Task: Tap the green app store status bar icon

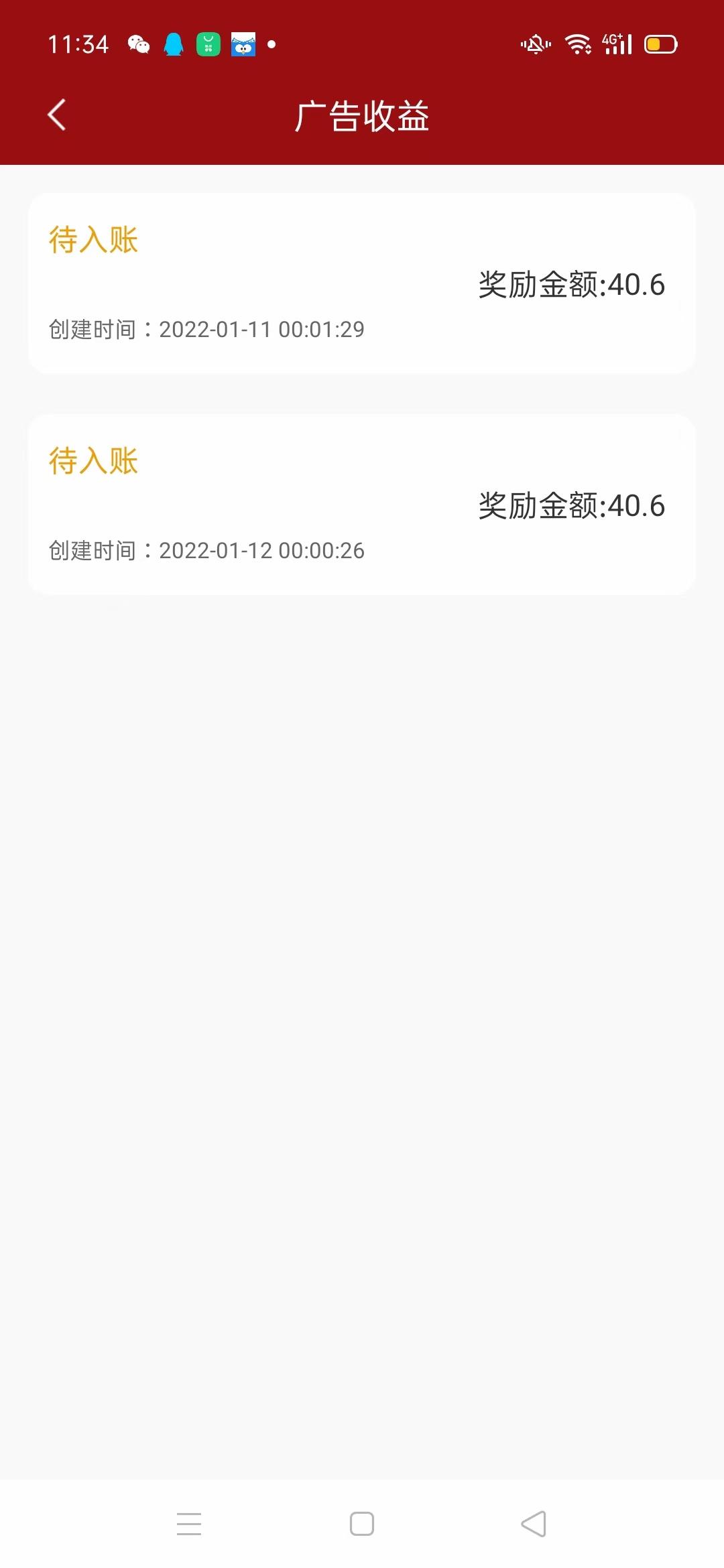Action: [x=208, y=44]
